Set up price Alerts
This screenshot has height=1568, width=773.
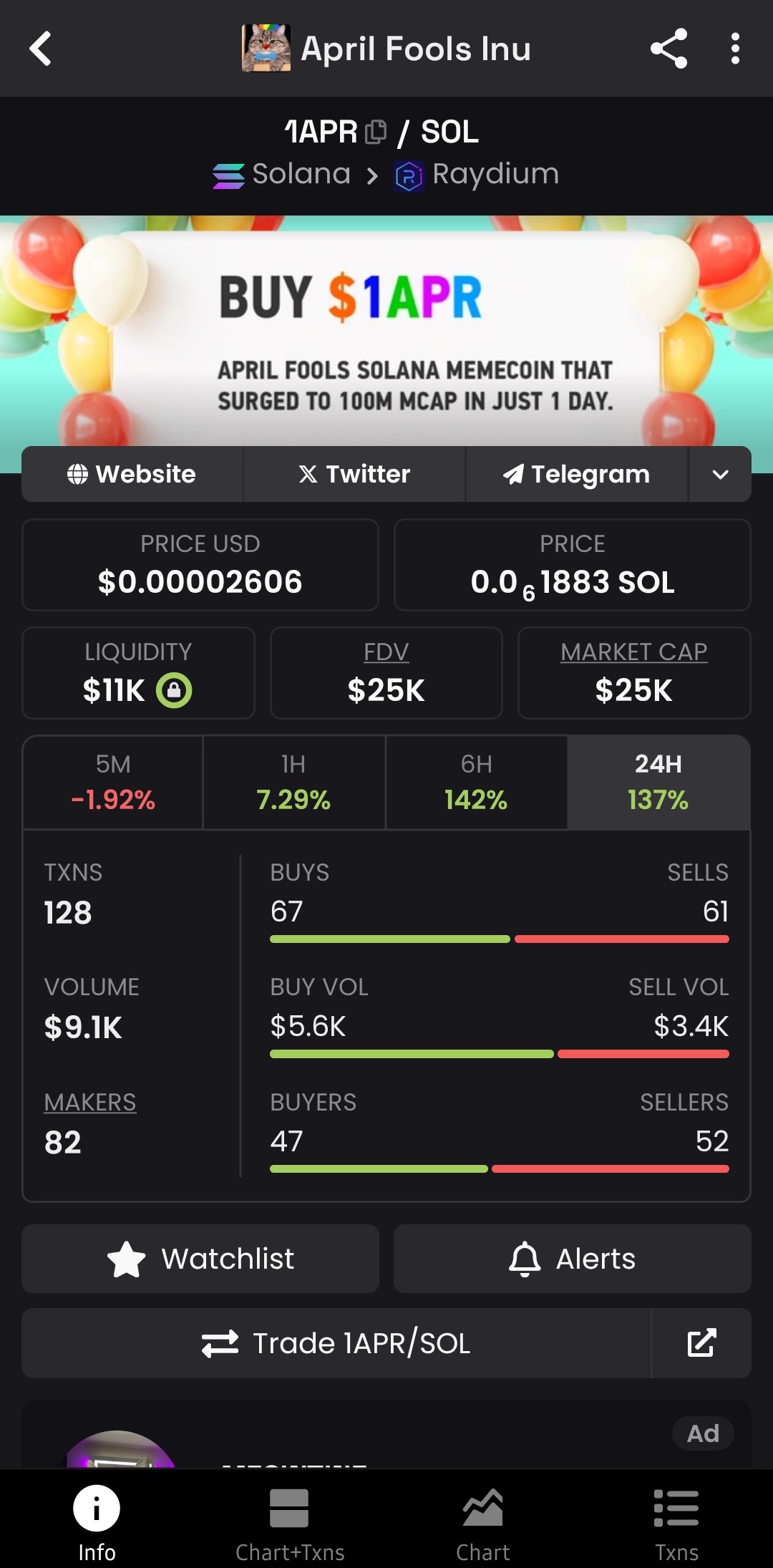click(x=572, y=1259)
